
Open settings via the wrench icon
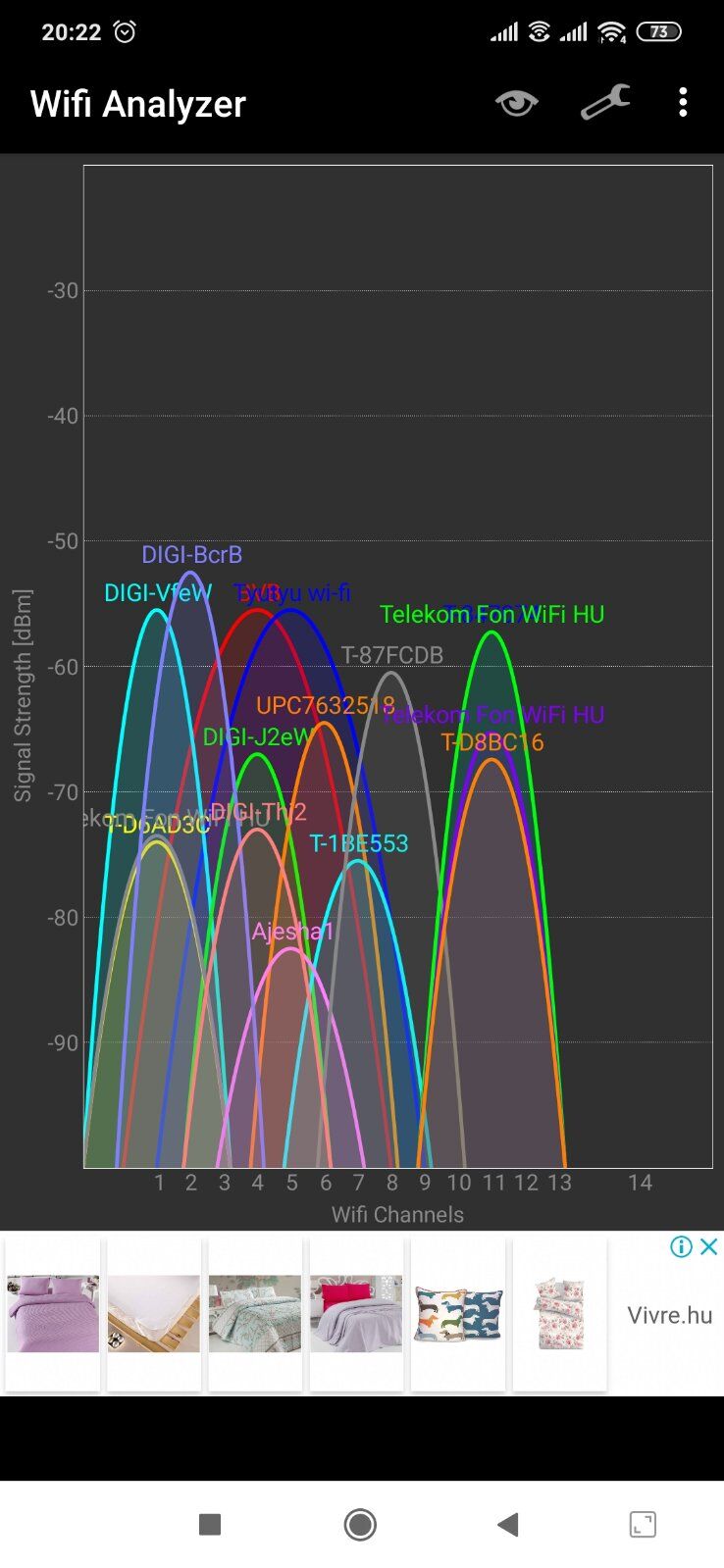(604, 103)
